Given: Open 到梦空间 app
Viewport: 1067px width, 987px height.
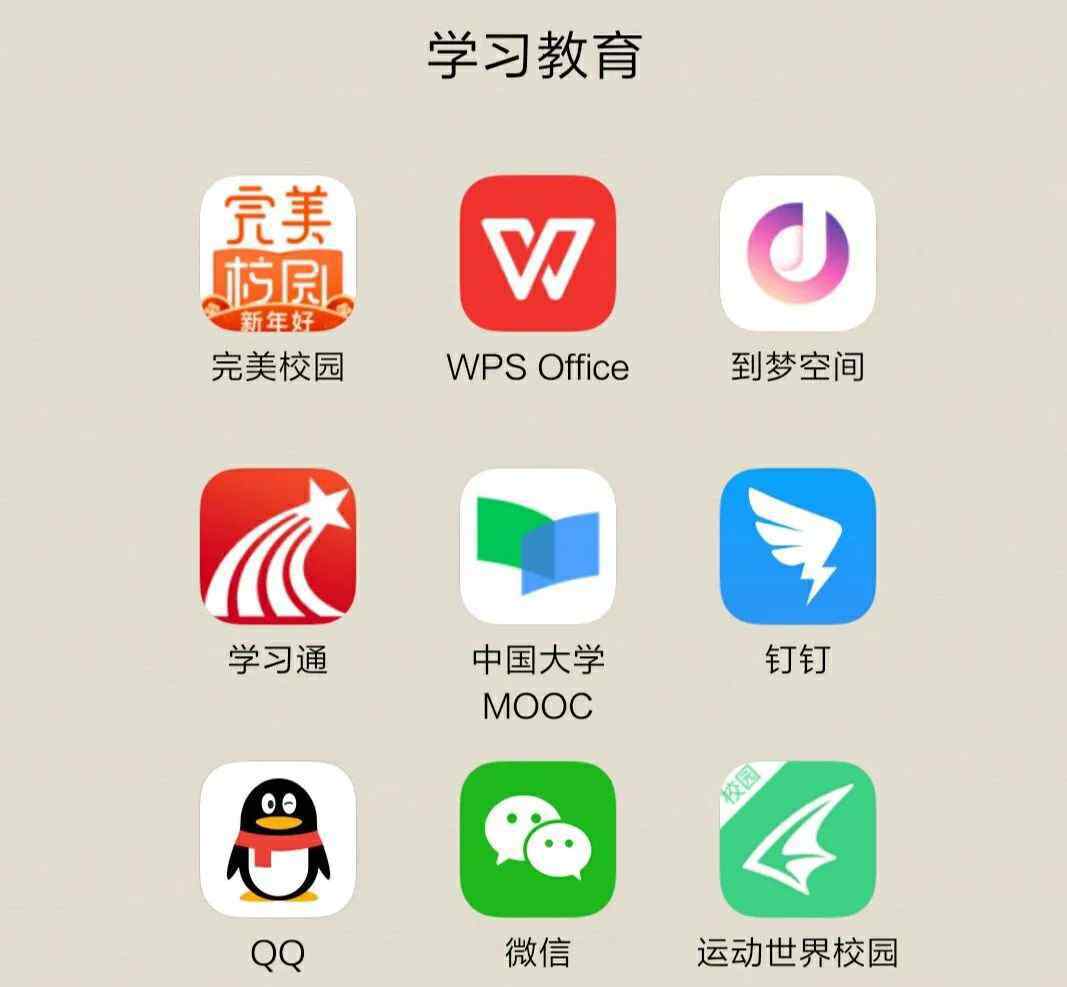Looking at the screenshot, I should (x=798, y=254).
